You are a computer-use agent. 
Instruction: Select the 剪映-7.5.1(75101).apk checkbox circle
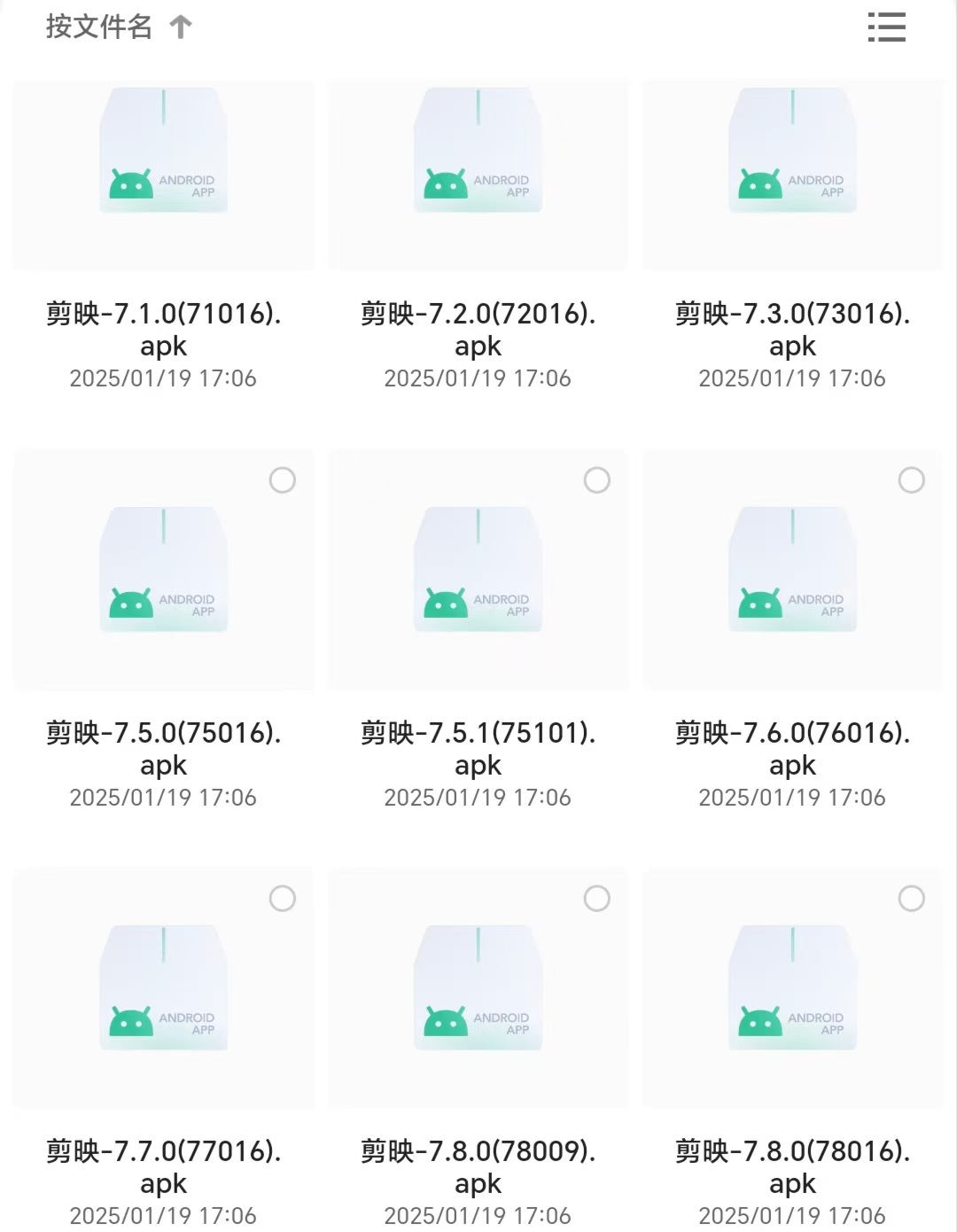[597, 480]
